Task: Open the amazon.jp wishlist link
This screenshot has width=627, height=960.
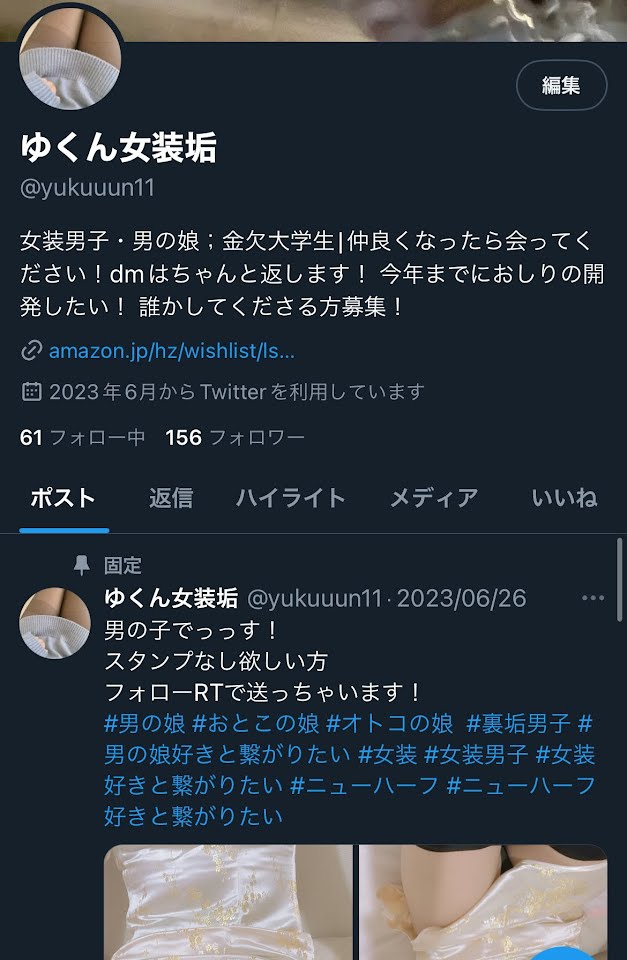Action: coord(171,350)
